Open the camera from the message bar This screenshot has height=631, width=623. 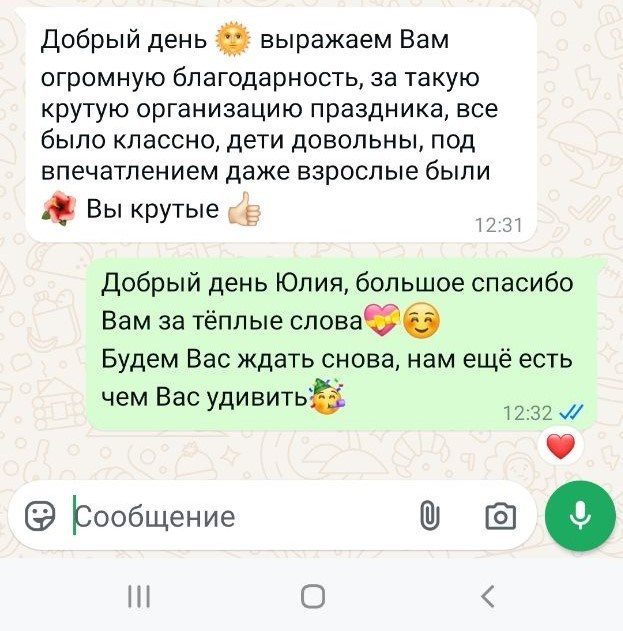[x=499, y=516]
